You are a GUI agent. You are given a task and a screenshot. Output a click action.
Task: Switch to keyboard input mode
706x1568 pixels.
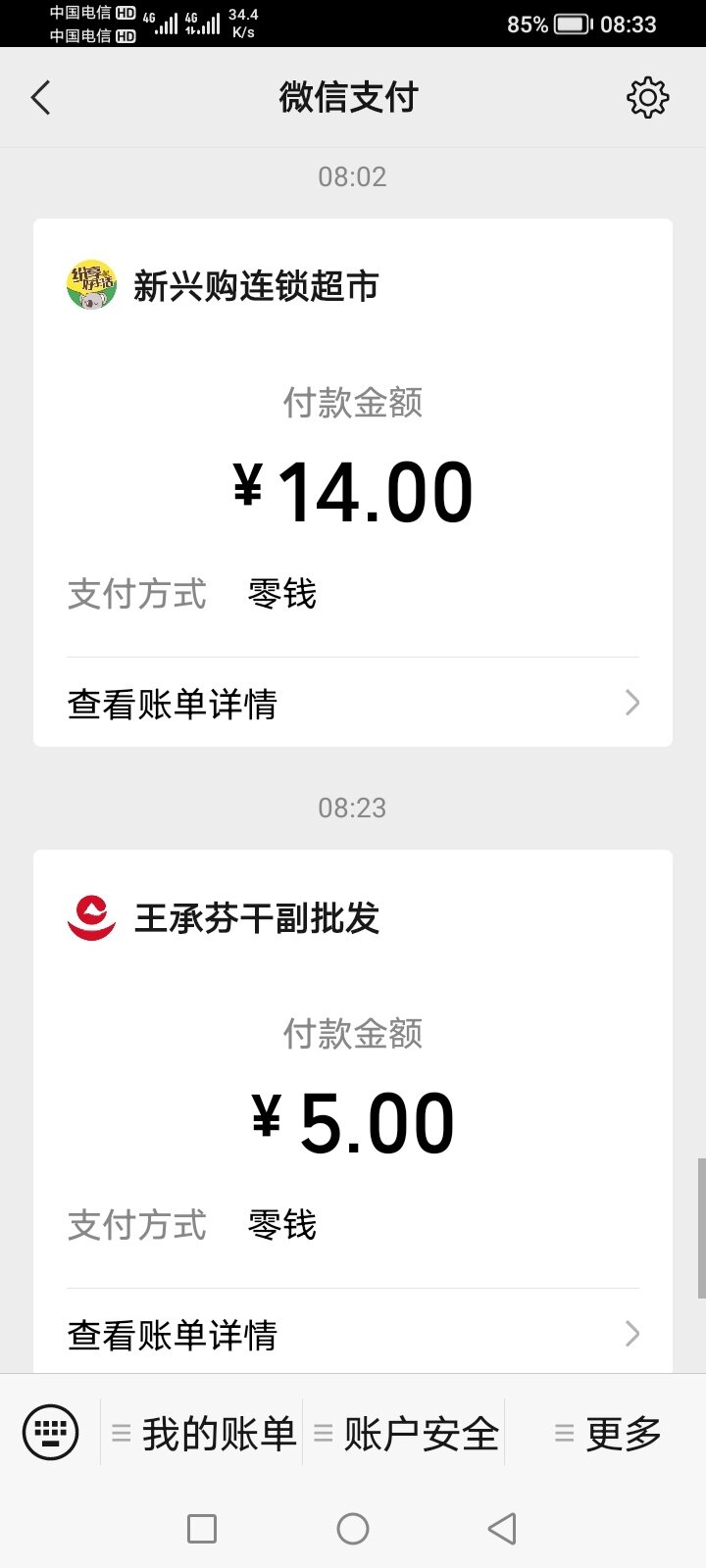point(50,1434)
